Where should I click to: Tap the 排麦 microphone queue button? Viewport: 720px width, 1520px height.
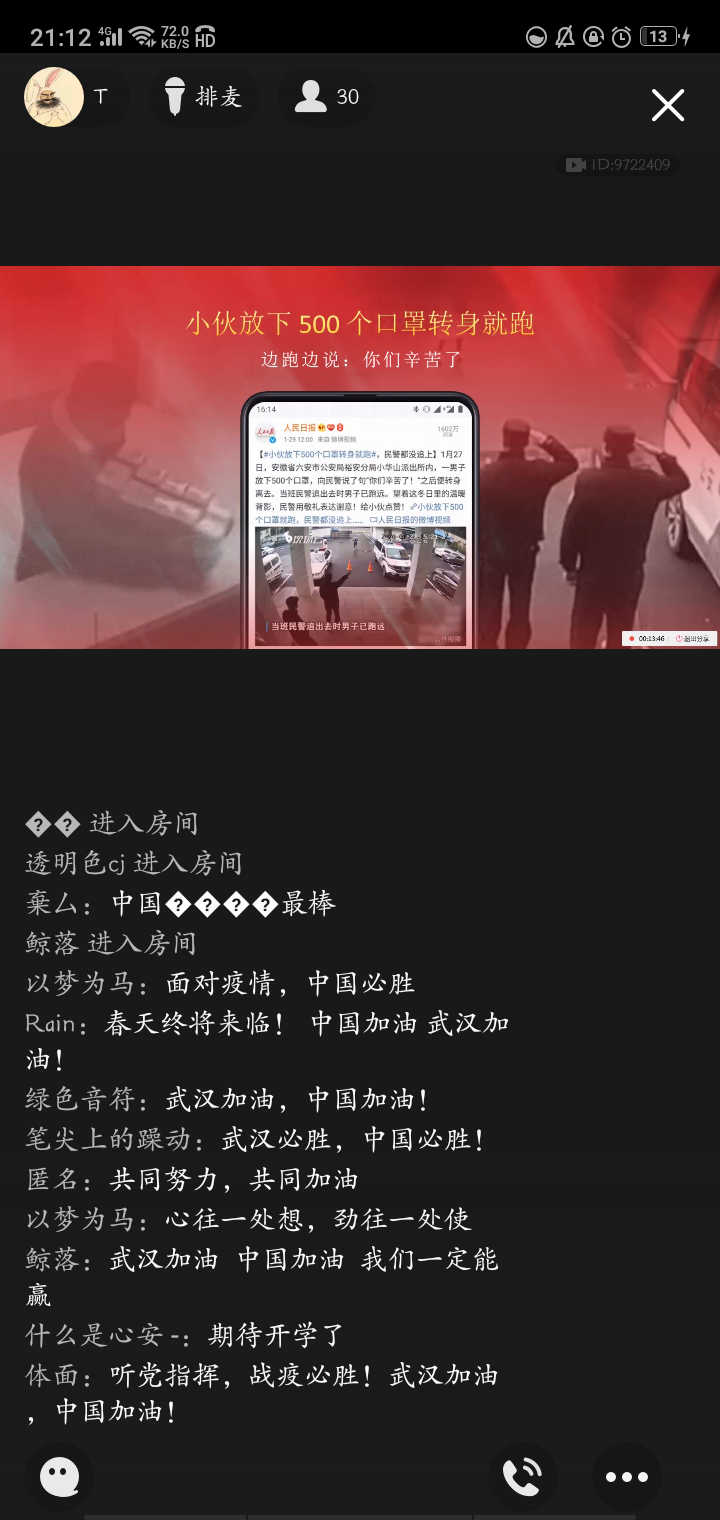(x=204, y=97)
